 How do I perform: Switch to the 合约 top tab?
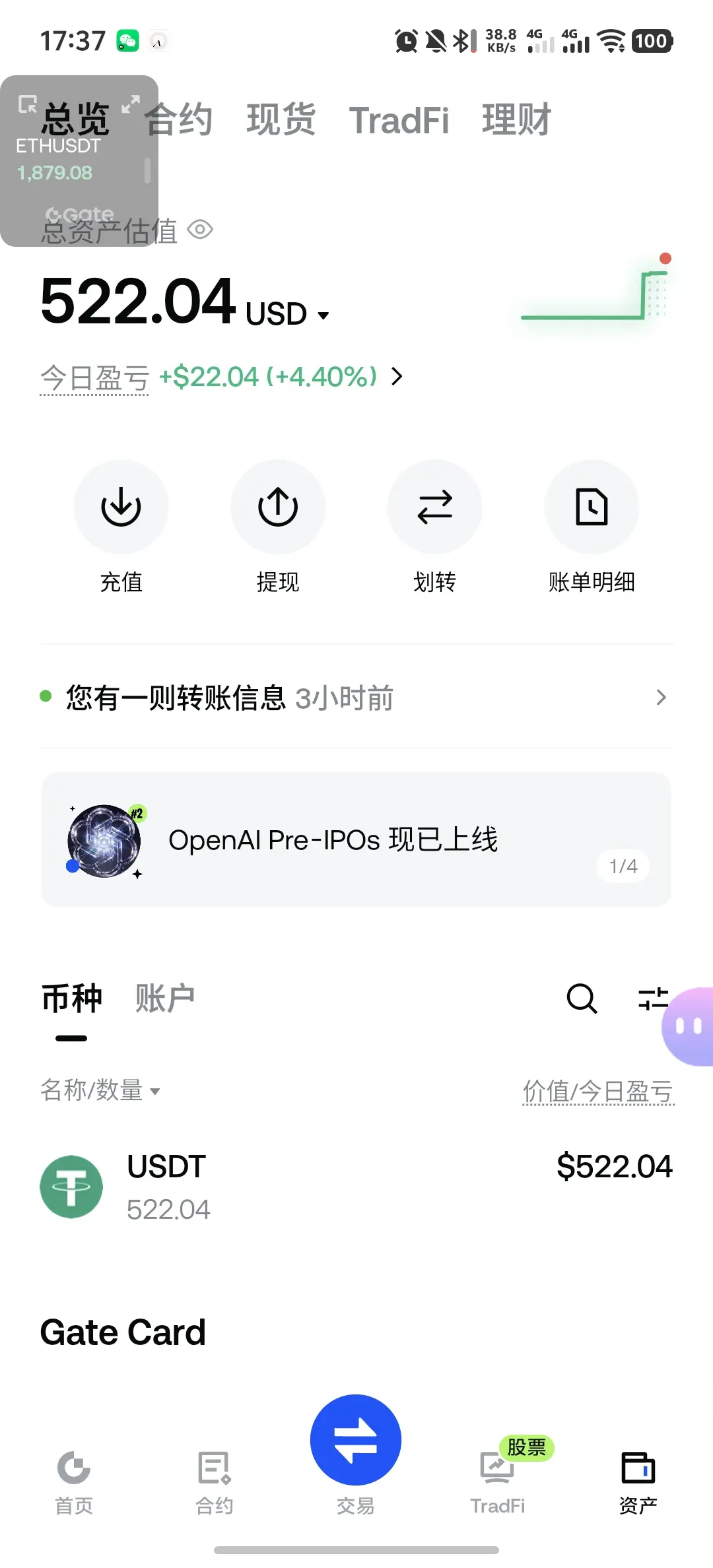[x=179, y=120]
